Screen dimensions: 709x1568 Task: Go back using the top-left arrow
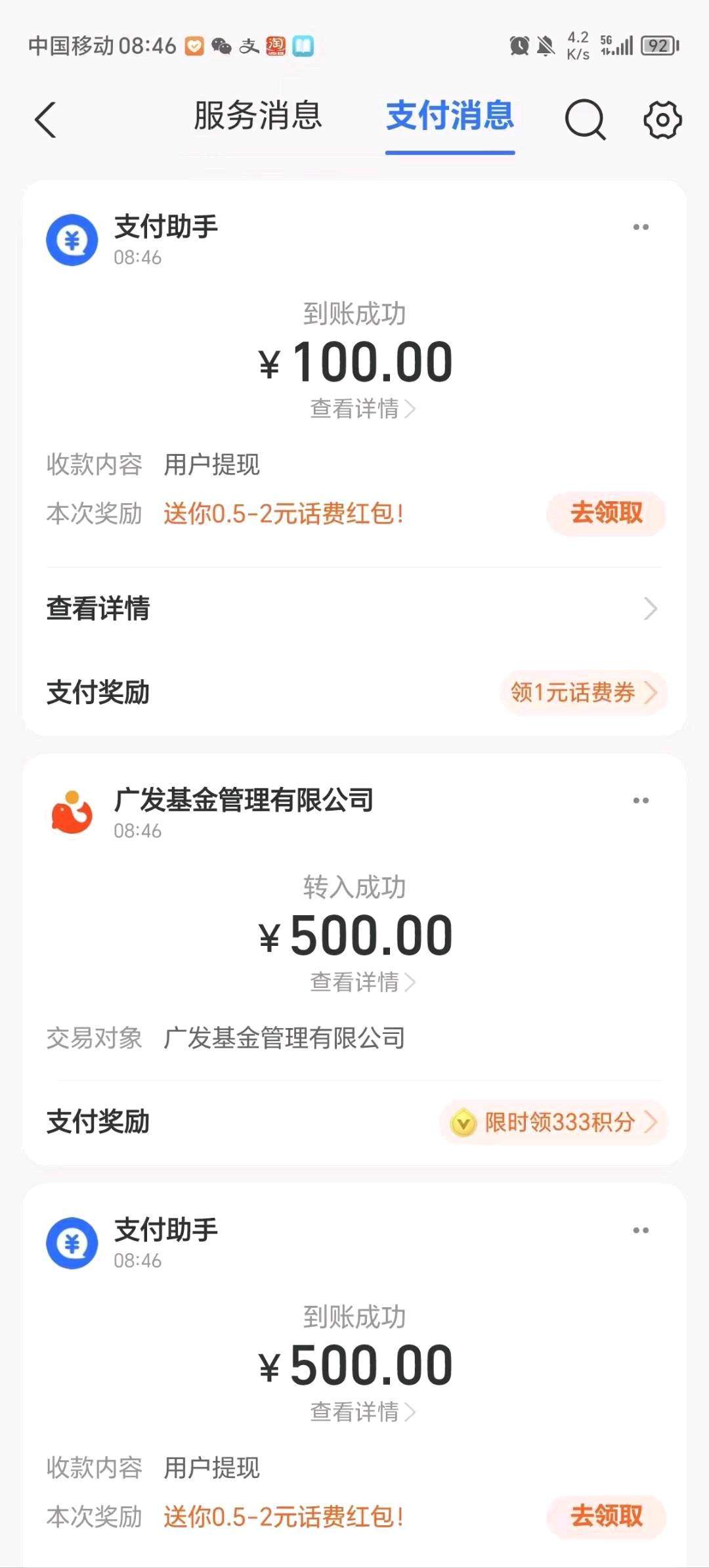coord(46,120)
